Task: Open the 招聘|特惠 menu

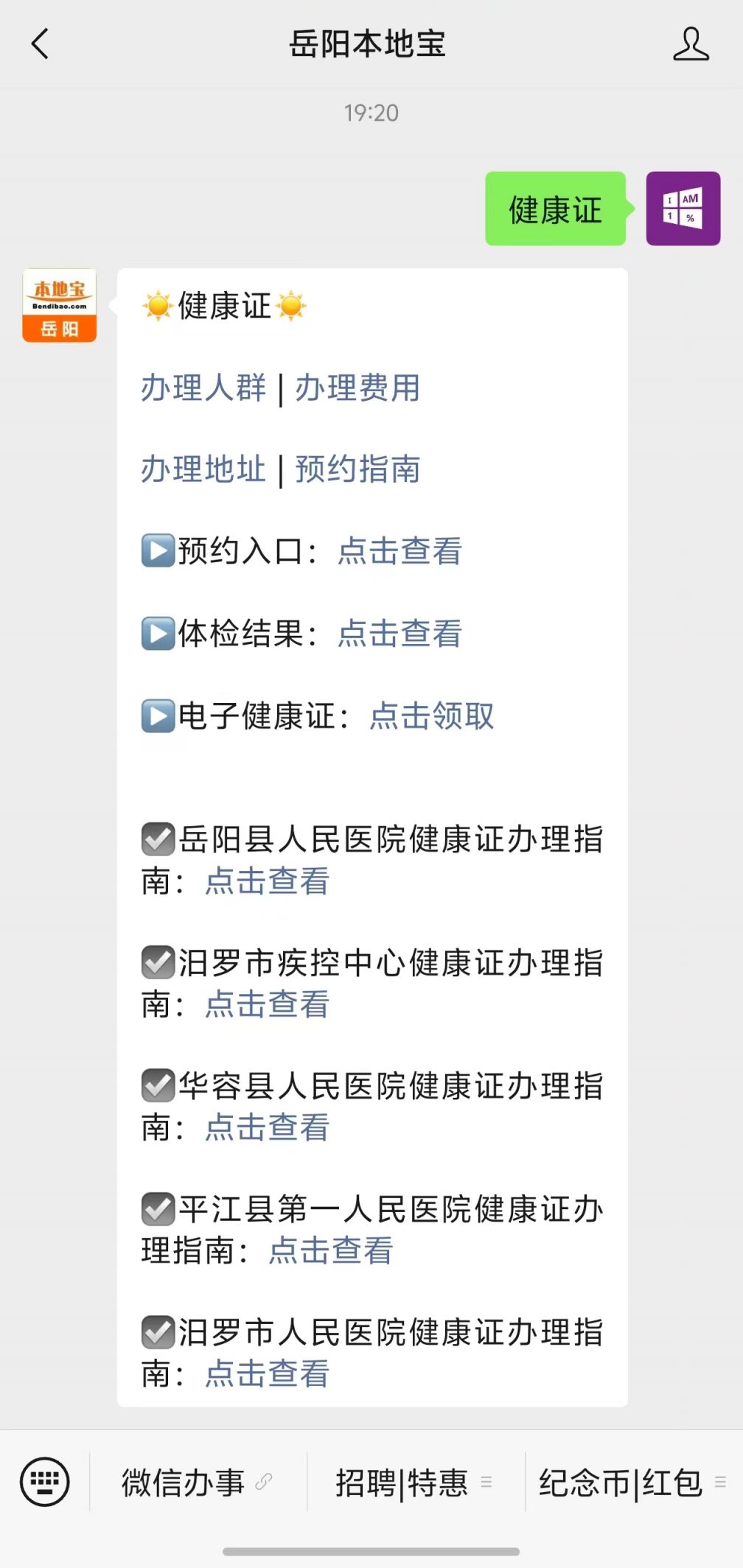Action: click(415, 1482)
